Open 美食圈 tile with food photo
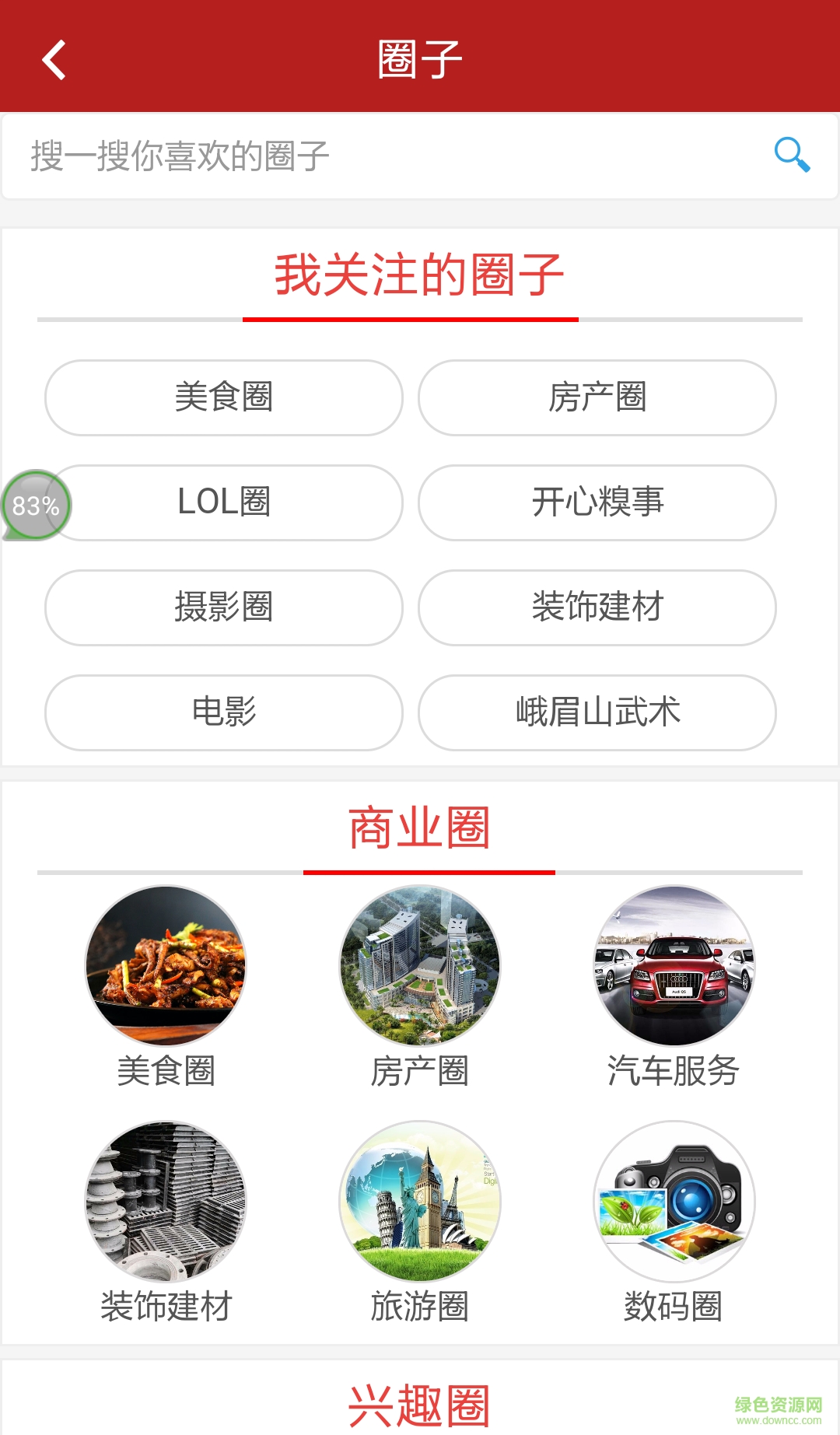This screenshot has width=840, height=1435. click(x=166, y=966)
